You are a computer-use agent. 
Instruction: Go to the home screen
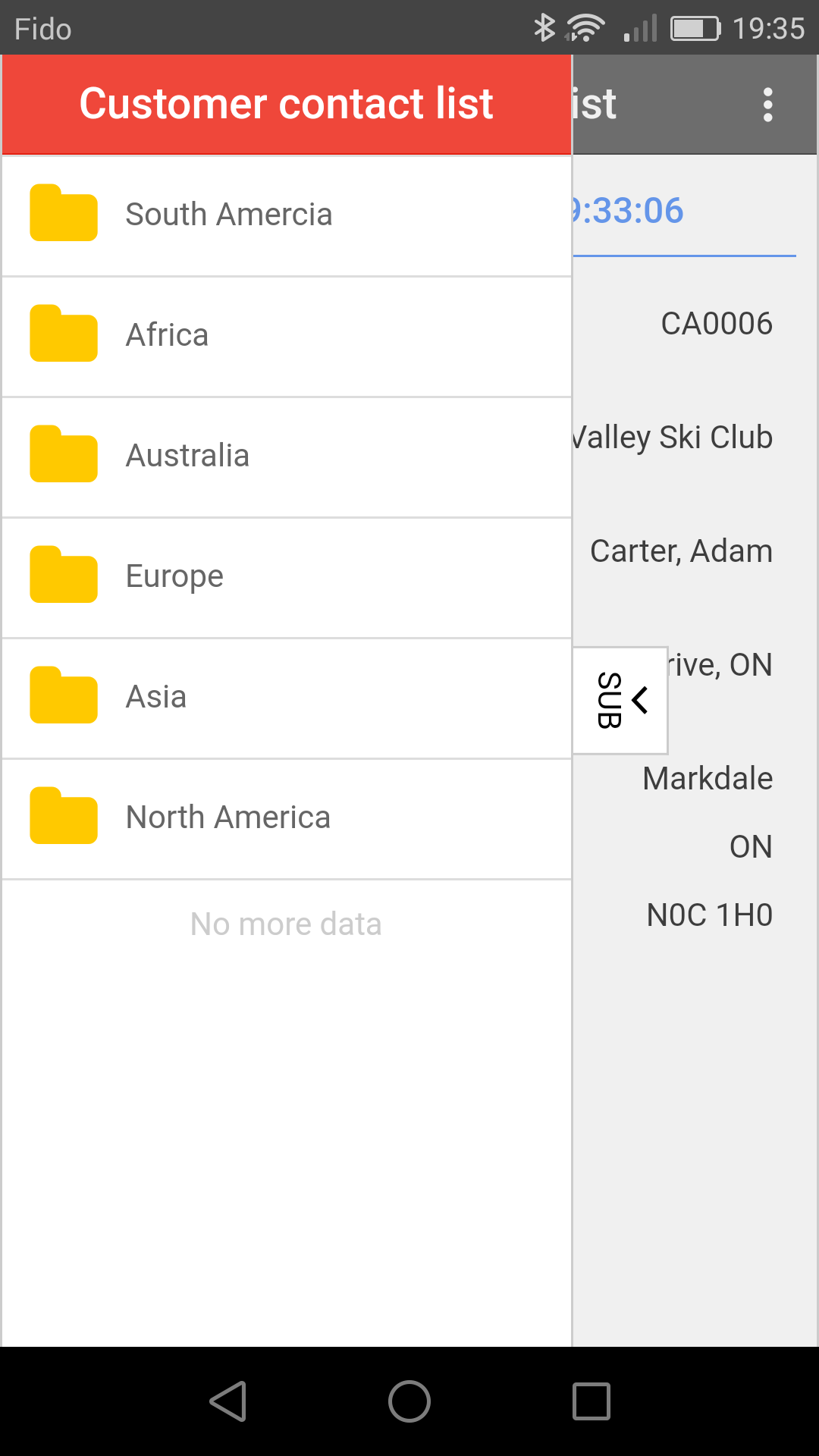pyautogui.click(x=409, y=1401)
